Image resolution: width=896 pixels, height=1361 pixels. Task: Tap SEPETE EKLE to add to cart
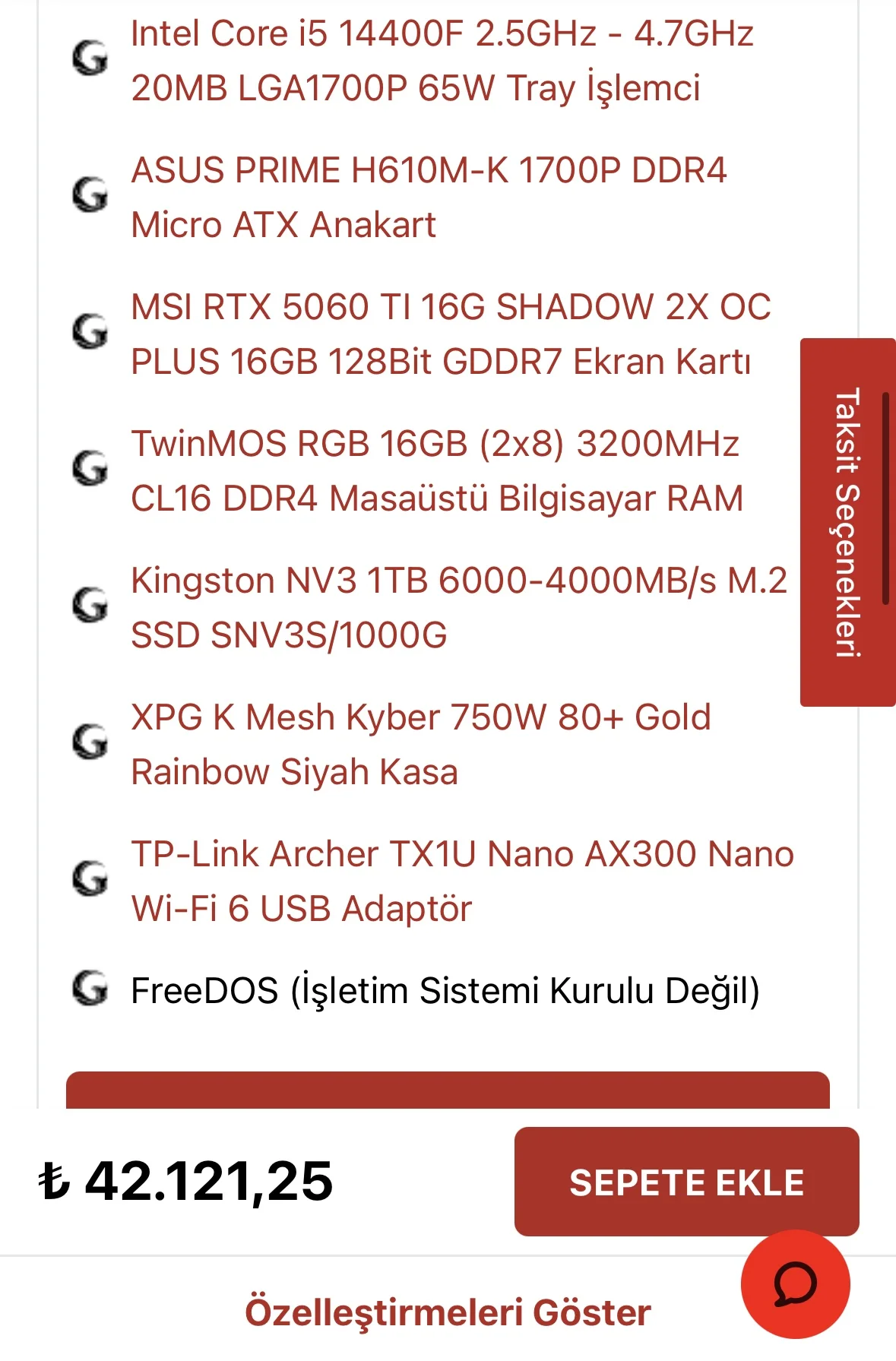pyautogui.click(x=686, y=1182)
